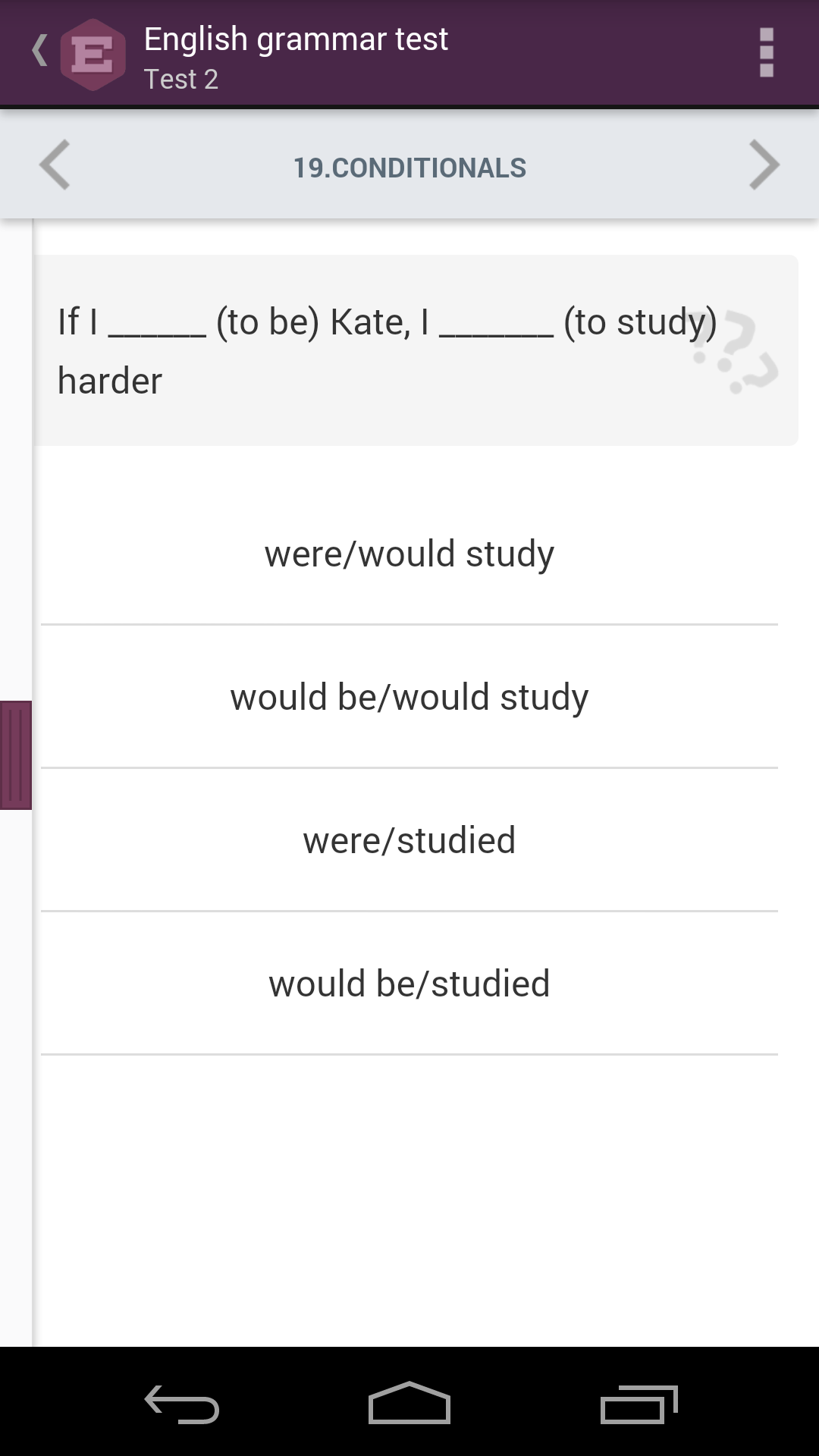The image size is (819, 1456).
Task: Select answer were/would study
Action: (x=409, y=553)
